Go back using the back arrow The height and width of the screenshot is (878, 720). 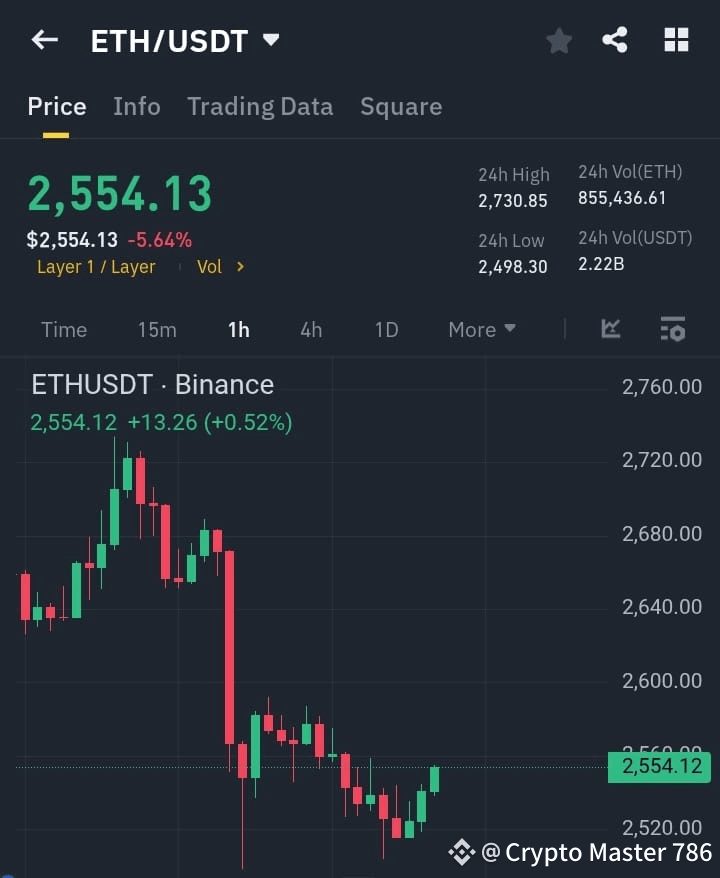[x=44, y=40]
